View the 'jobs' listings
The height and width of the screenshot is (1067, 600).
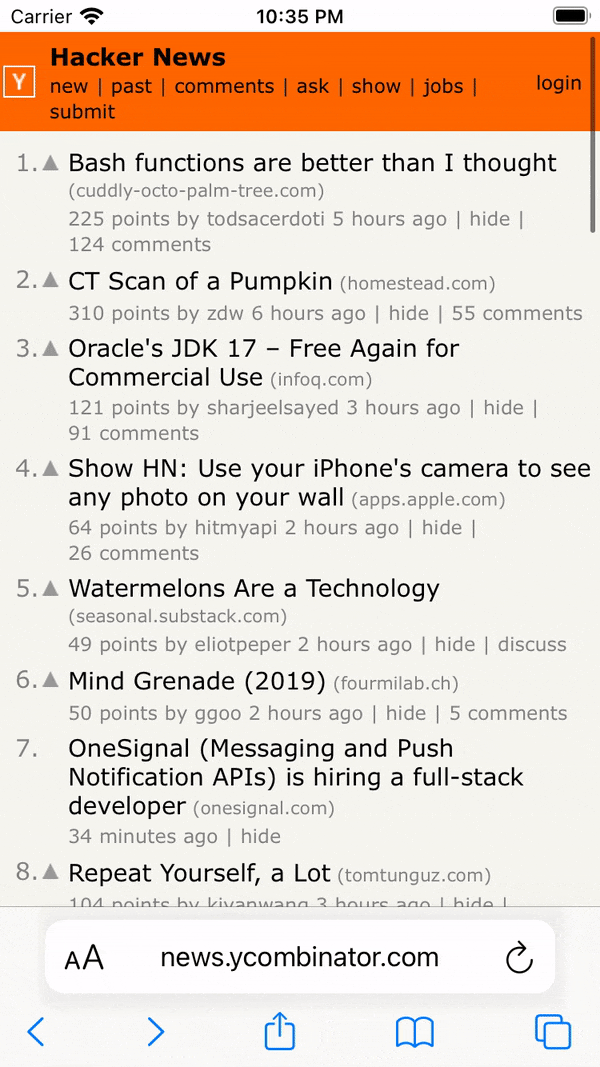(443, 86)
